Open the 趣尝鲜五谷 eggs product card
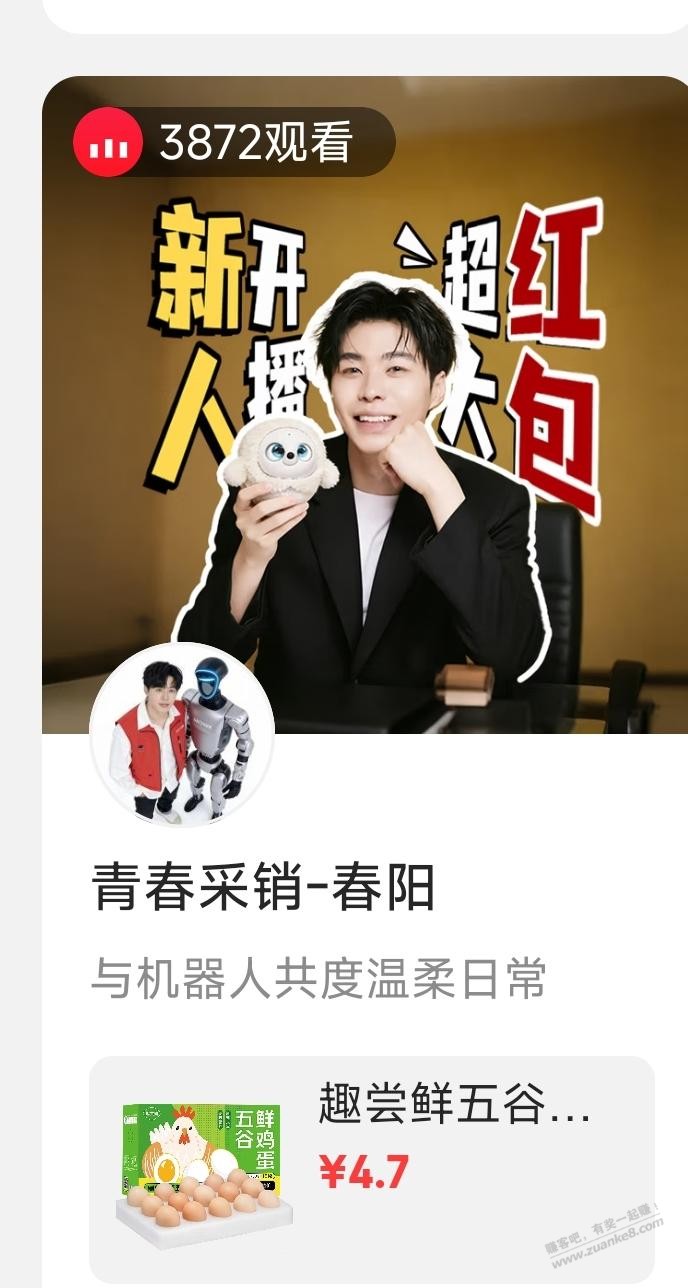The width and height of the screenshot is (688, 1288). coord(371,1167)
